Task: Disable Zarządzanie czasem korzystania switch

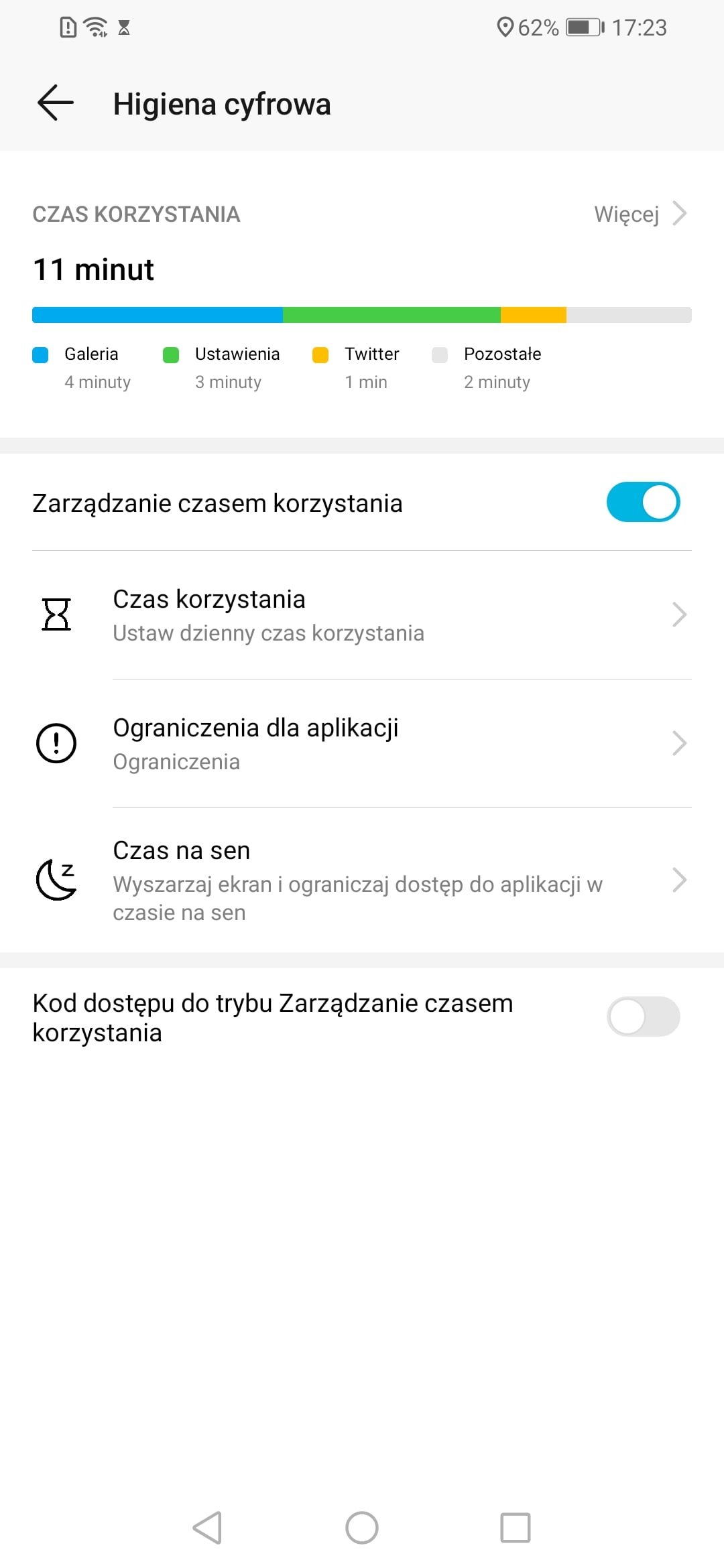Action: click(x=643, y=502)
